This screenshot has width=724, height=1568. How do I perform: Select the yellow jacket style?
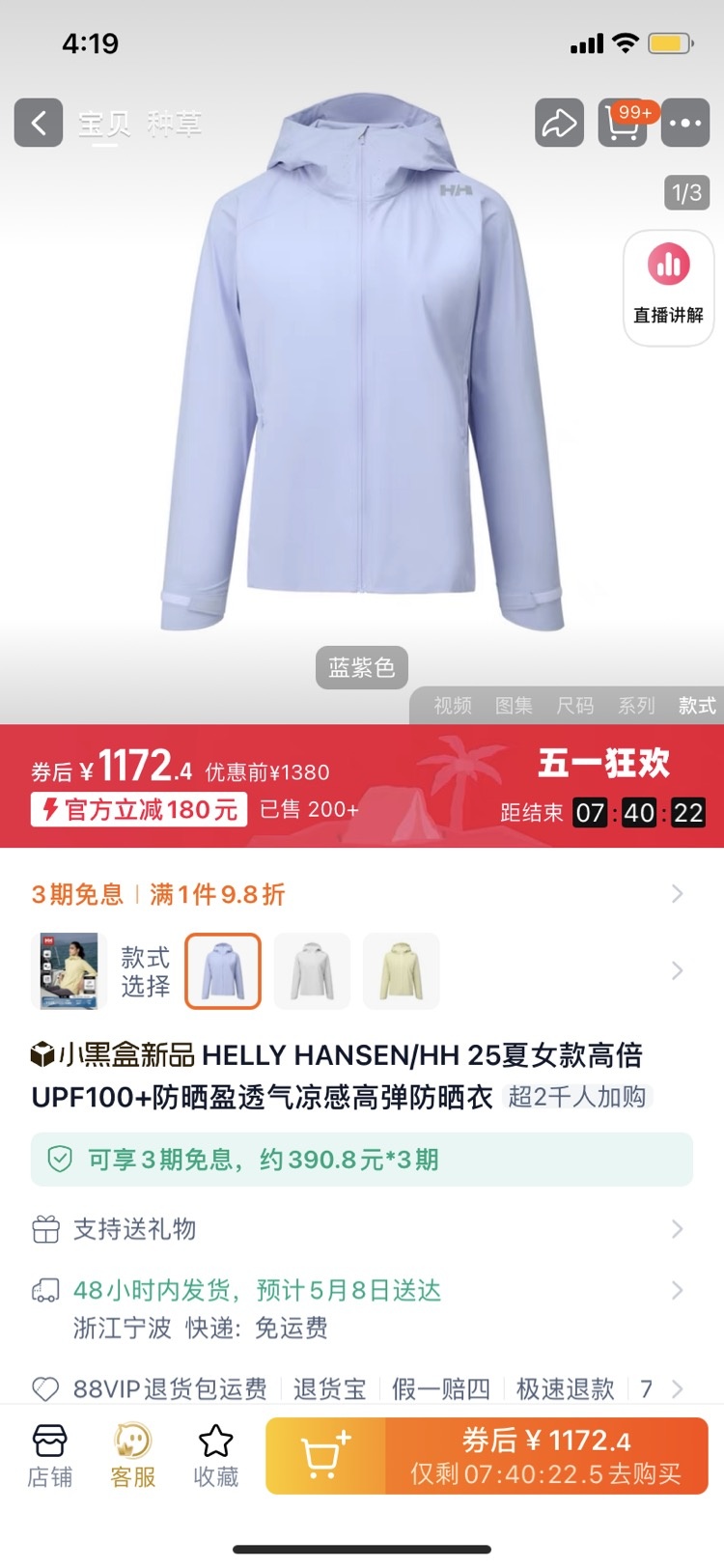(401, 971)
